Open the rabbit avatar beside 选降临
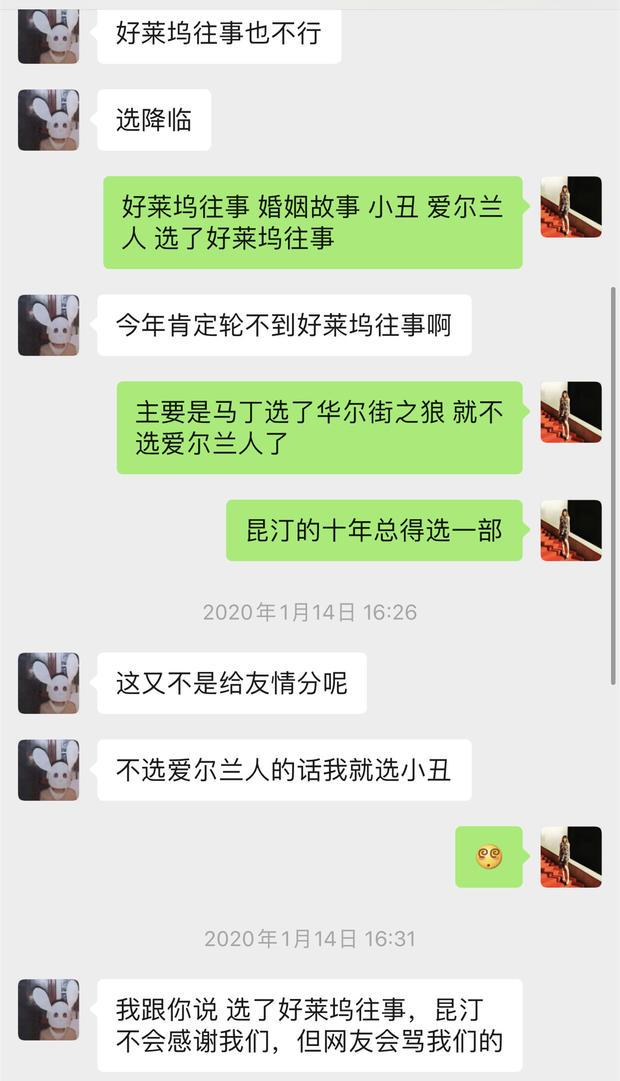This screenshot has width=620, height=1081. point(48,120)
